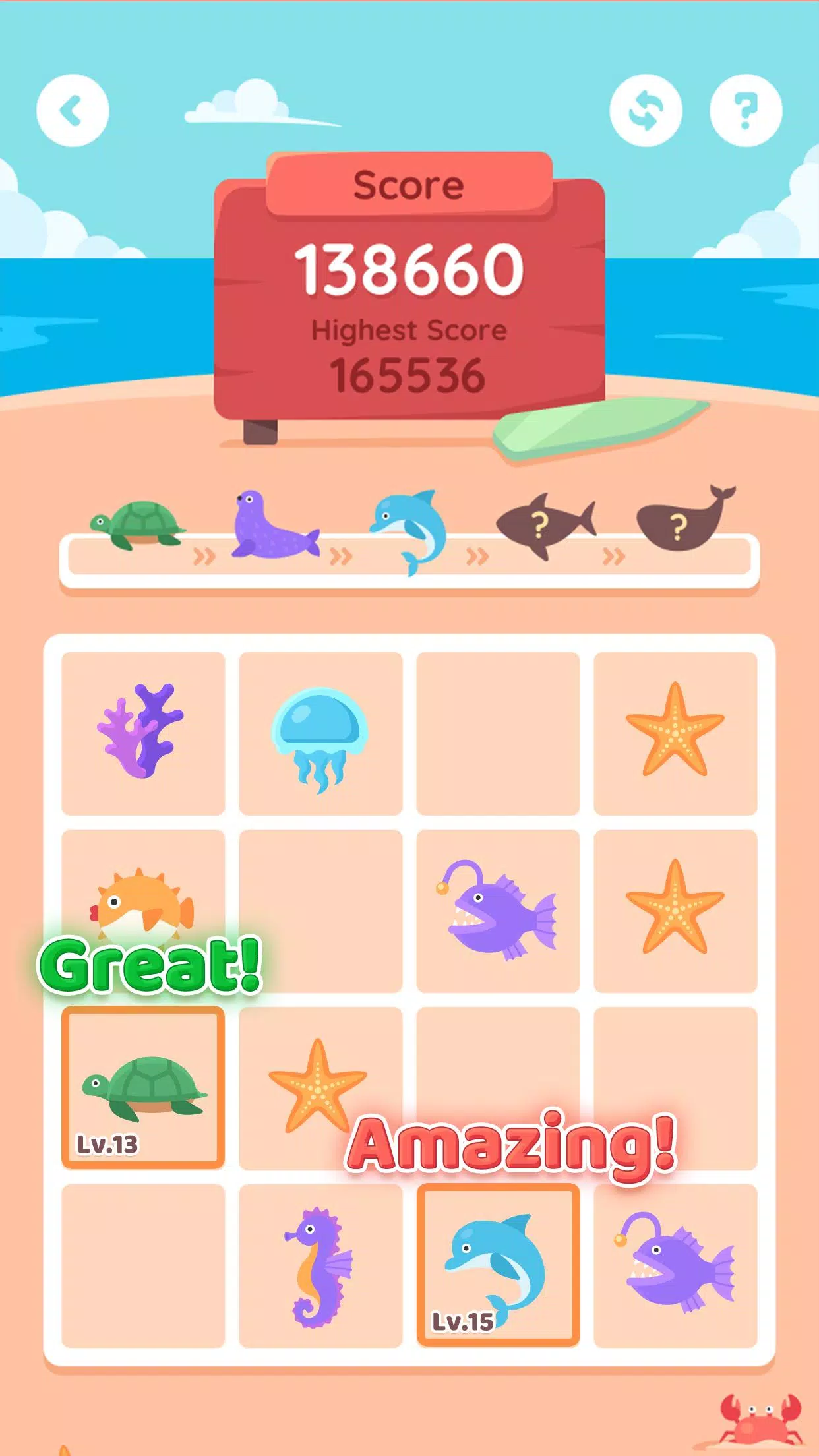Viewport: 819px width, 1456px height.
Task: Tap the chevron between dolphin and shark
Action: tap(475, 556)
